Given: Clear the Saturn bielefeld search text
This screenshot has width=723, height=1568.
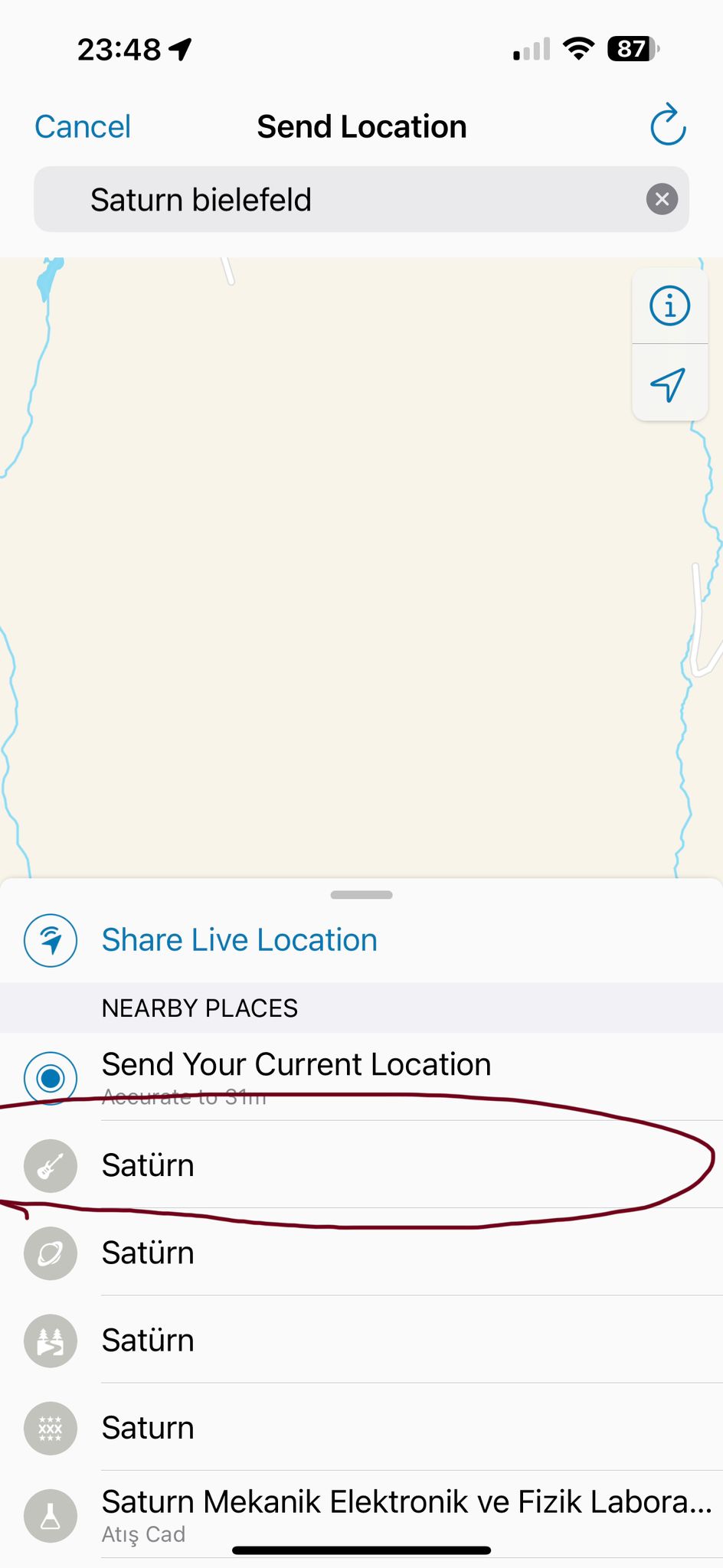Looking at the screenshot, I should click(662, 200).
